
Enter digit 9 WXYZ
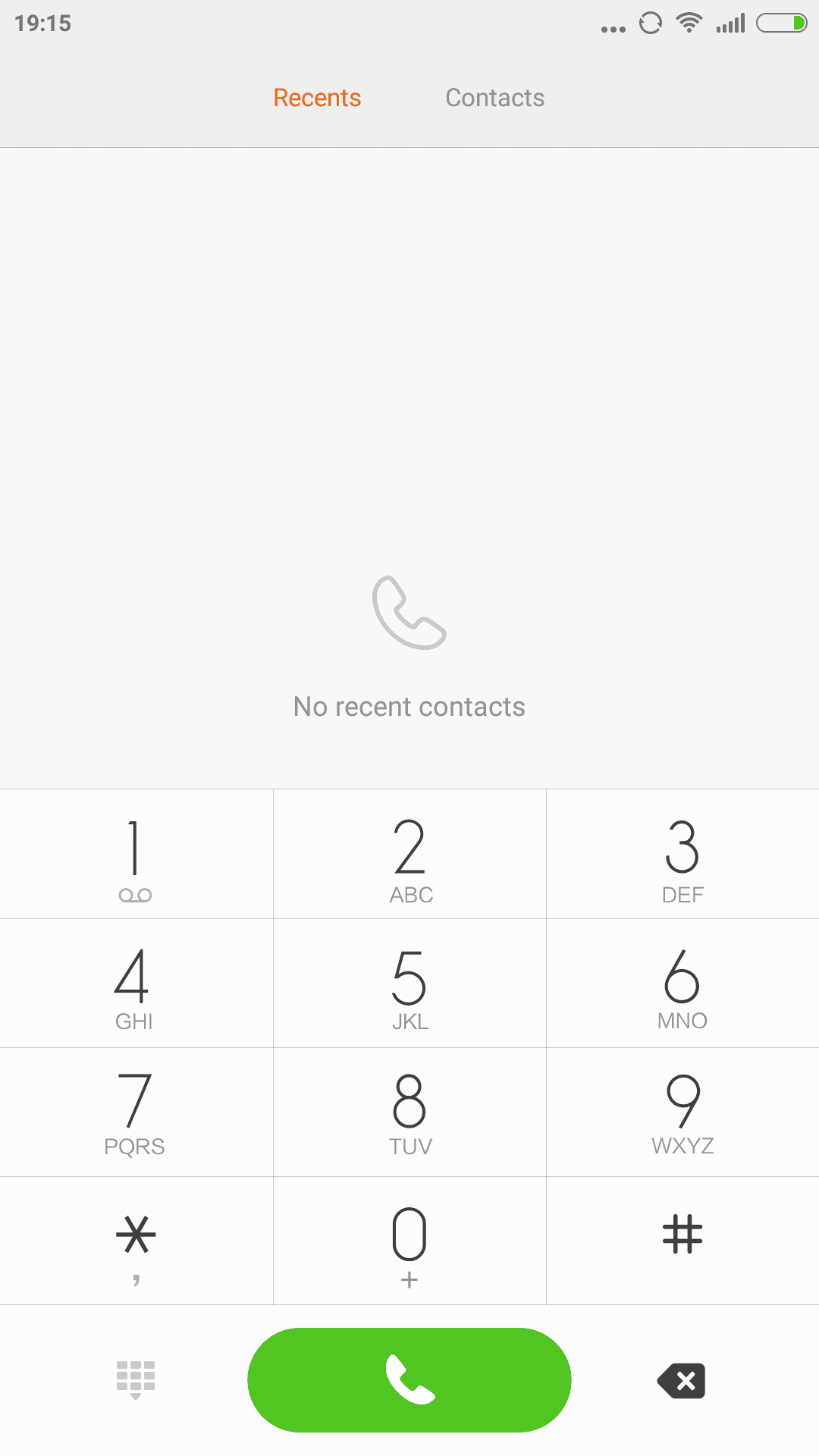click(x=682, y=1112)
